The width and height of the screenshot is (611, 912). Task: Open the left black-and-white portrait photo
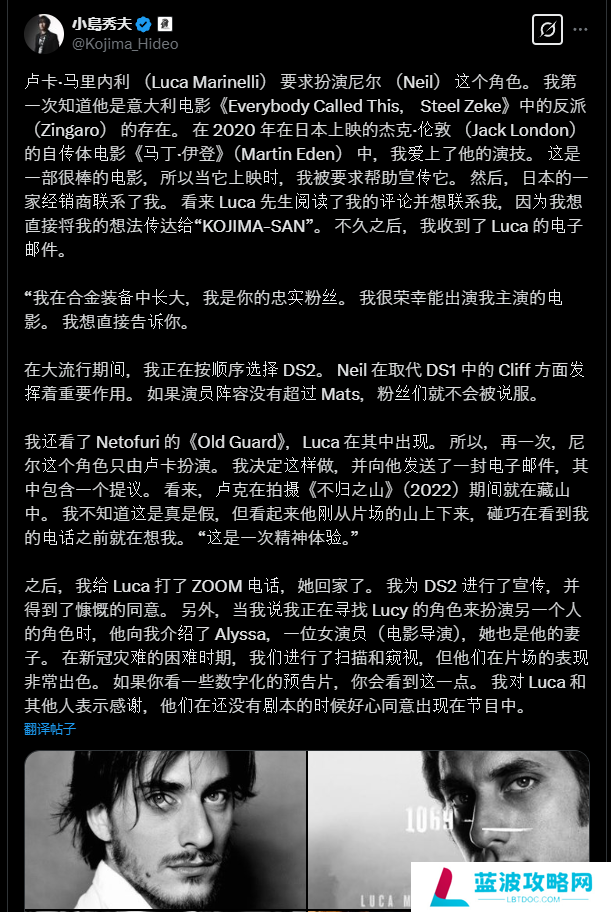[165, 830]
